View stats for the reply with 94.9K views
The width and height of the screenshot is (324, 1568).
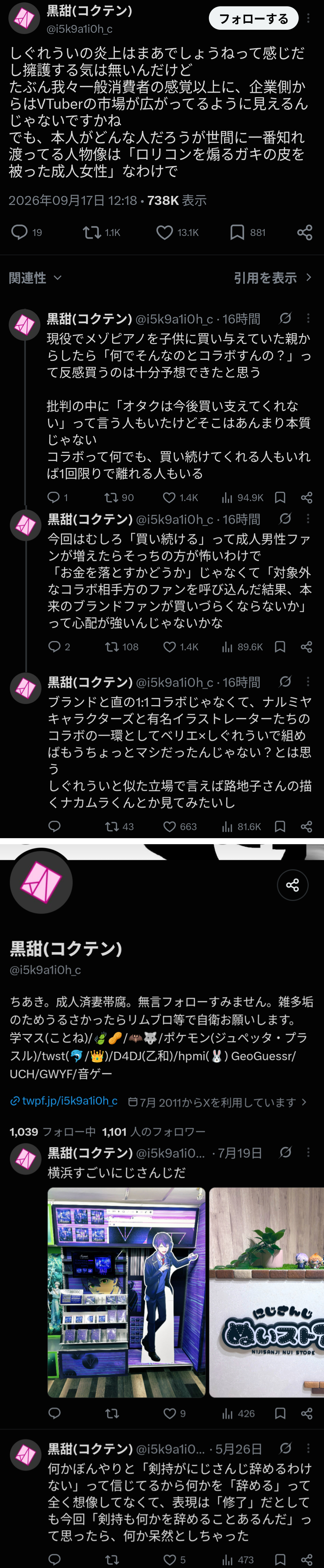tap(242, 497)
